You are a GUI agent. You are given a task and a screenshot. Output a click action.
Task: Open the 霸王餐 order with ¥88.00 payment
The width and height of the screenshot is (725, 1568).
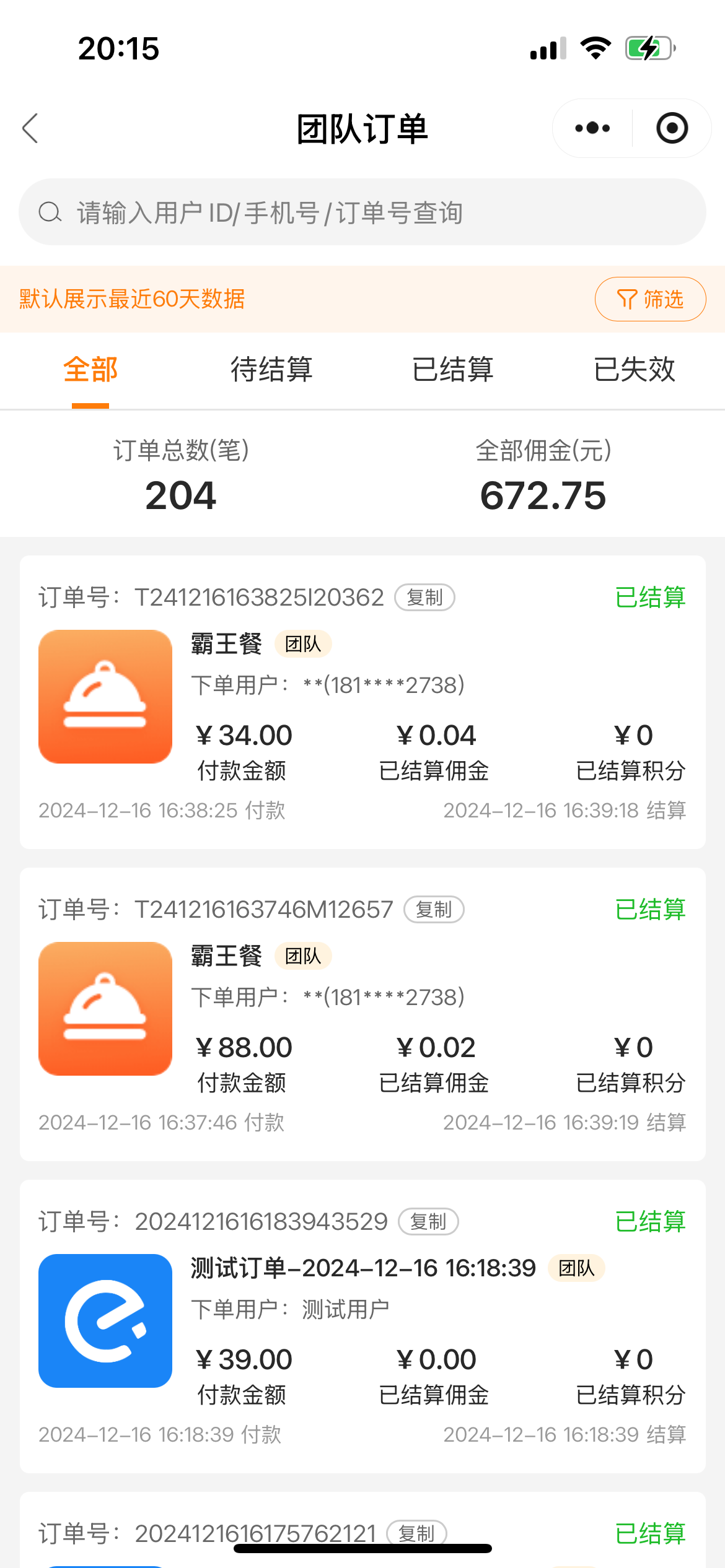(x=362, y=1014)
